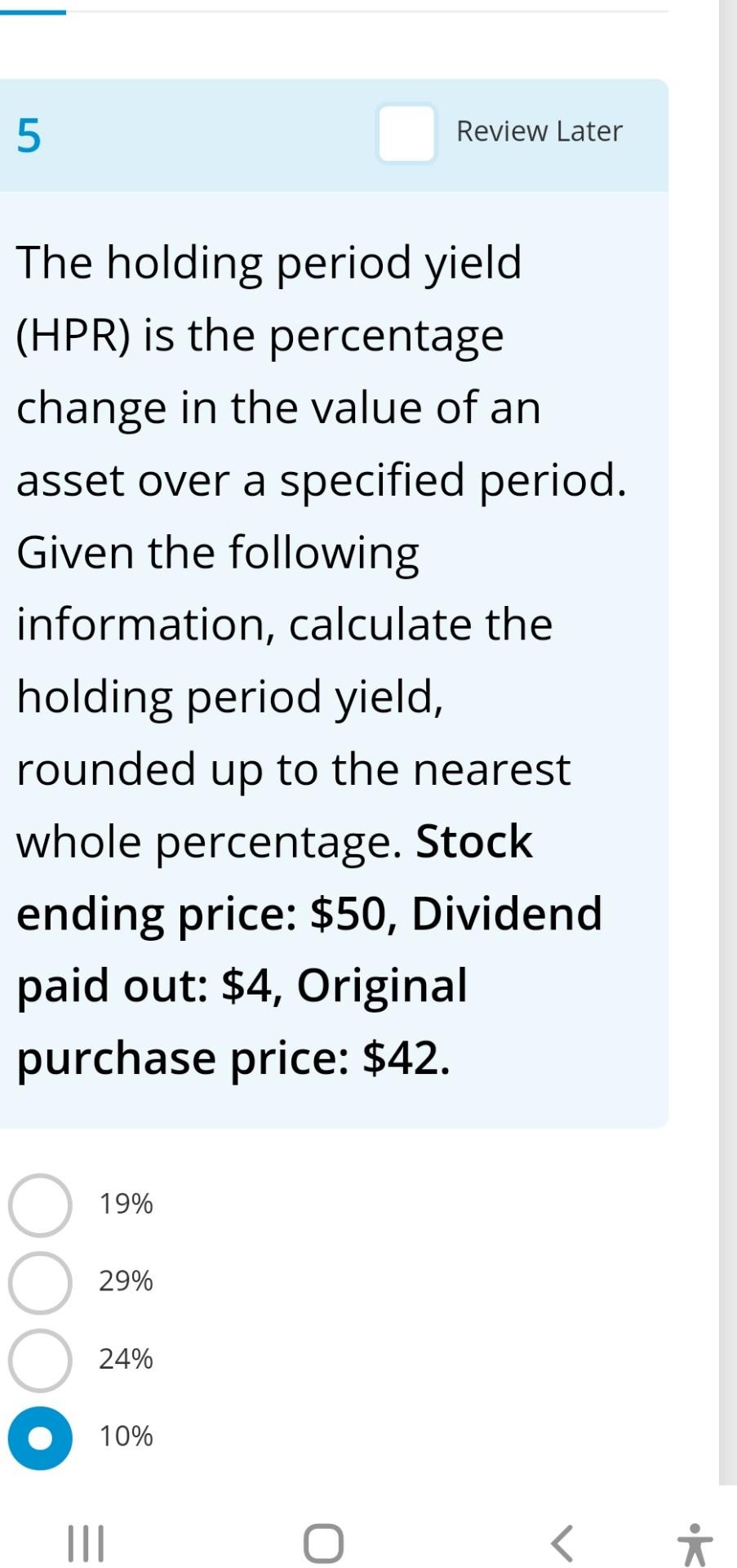Image resolution: width=737 pixels, height=1568 pixels.
Task: Tap the blue question header bar
Action: 335,135
